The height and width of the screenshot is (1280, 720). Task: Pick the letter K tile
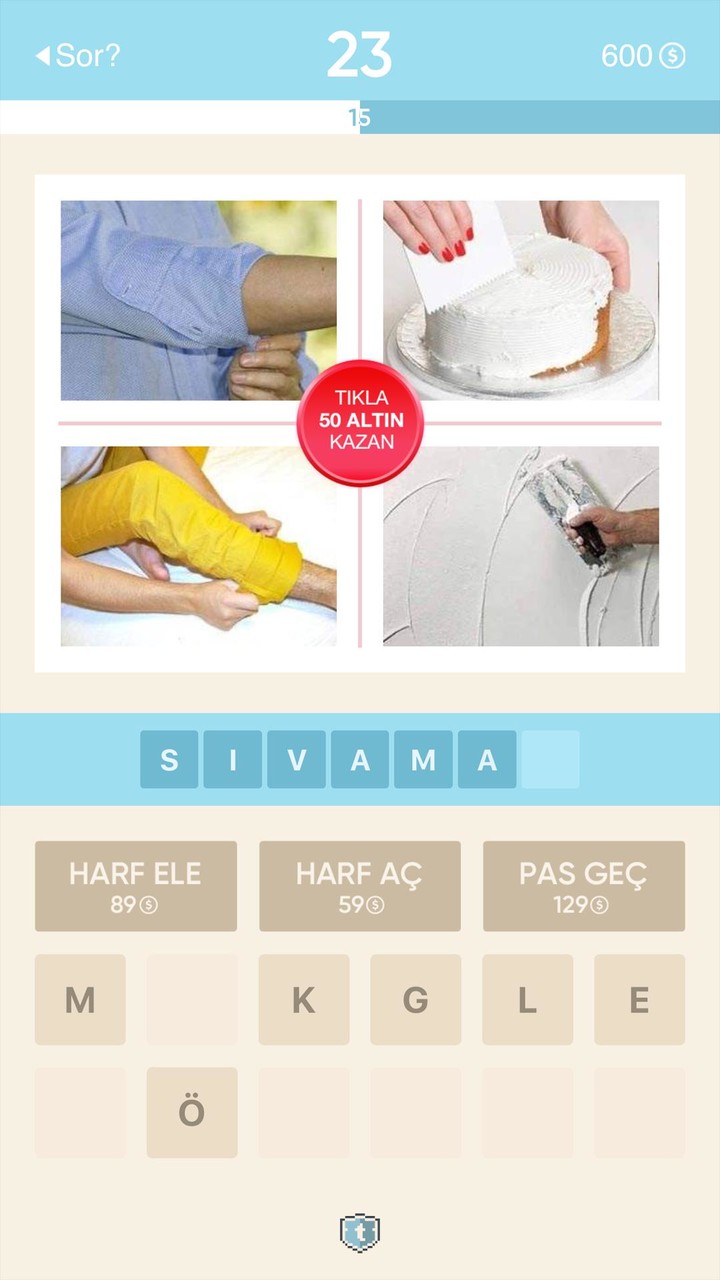click(304, 1000)
